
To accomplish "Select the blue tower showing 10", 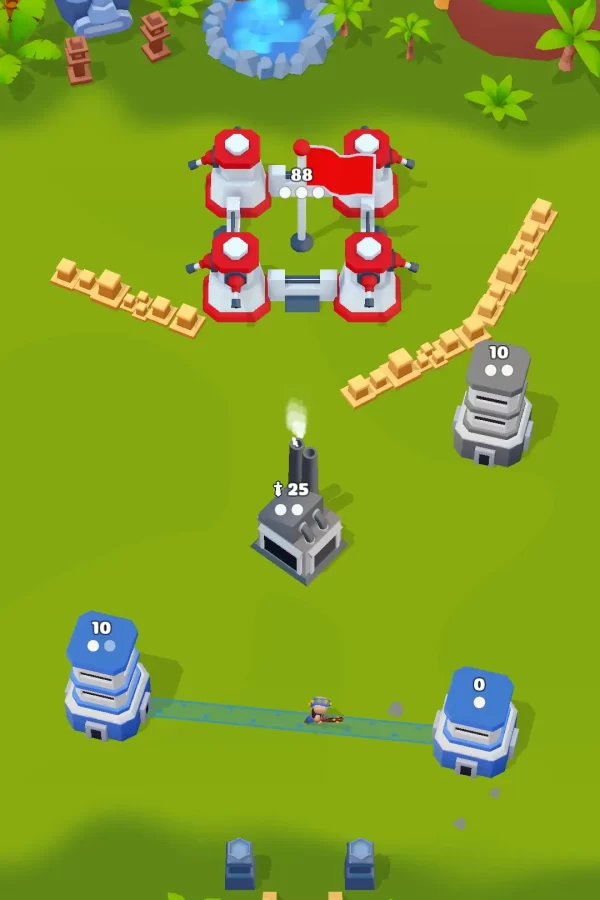I will pyautogui.click(x=105, y=678).
